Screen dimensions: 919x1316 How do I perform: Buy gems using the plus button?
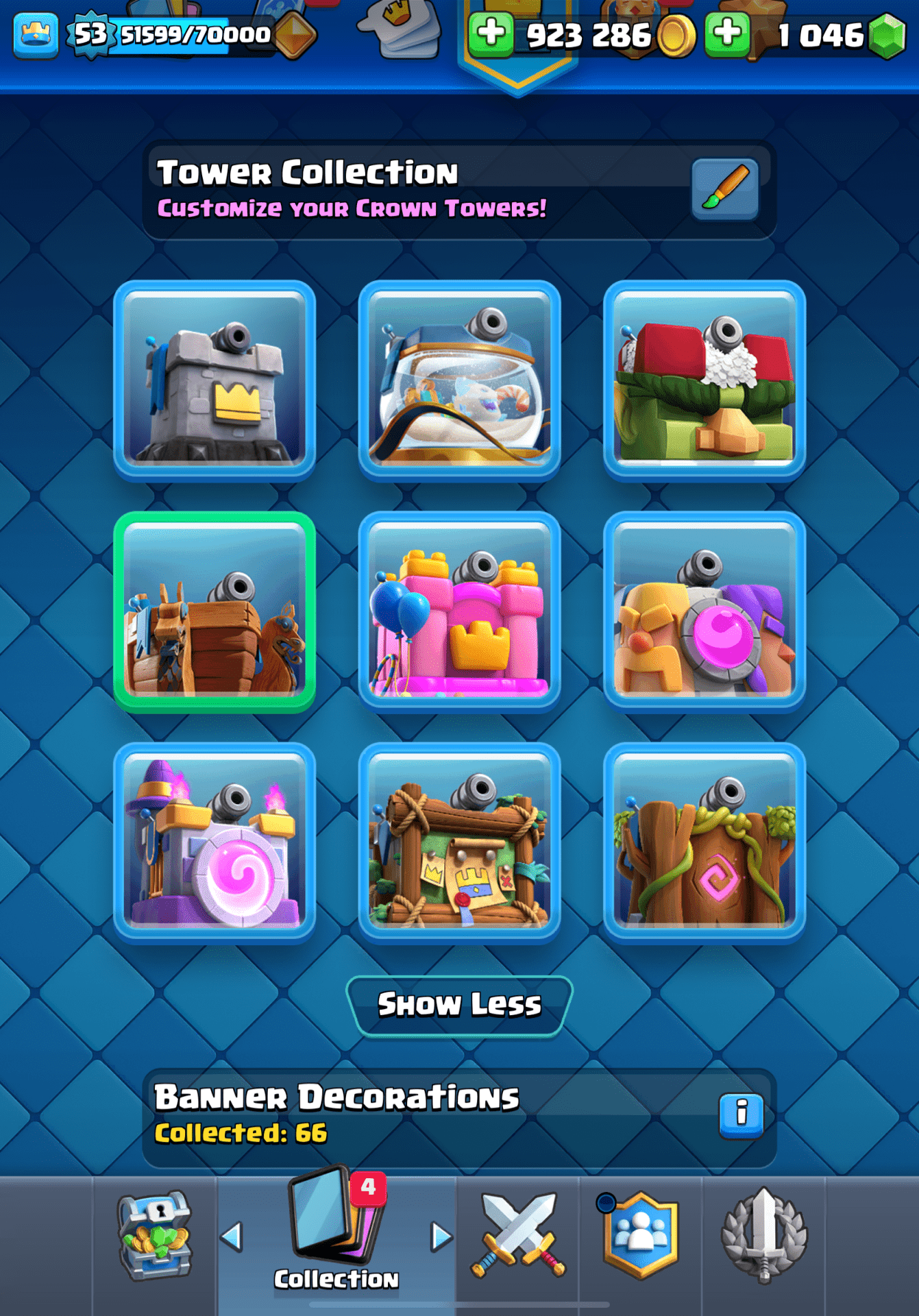[727, 34]
